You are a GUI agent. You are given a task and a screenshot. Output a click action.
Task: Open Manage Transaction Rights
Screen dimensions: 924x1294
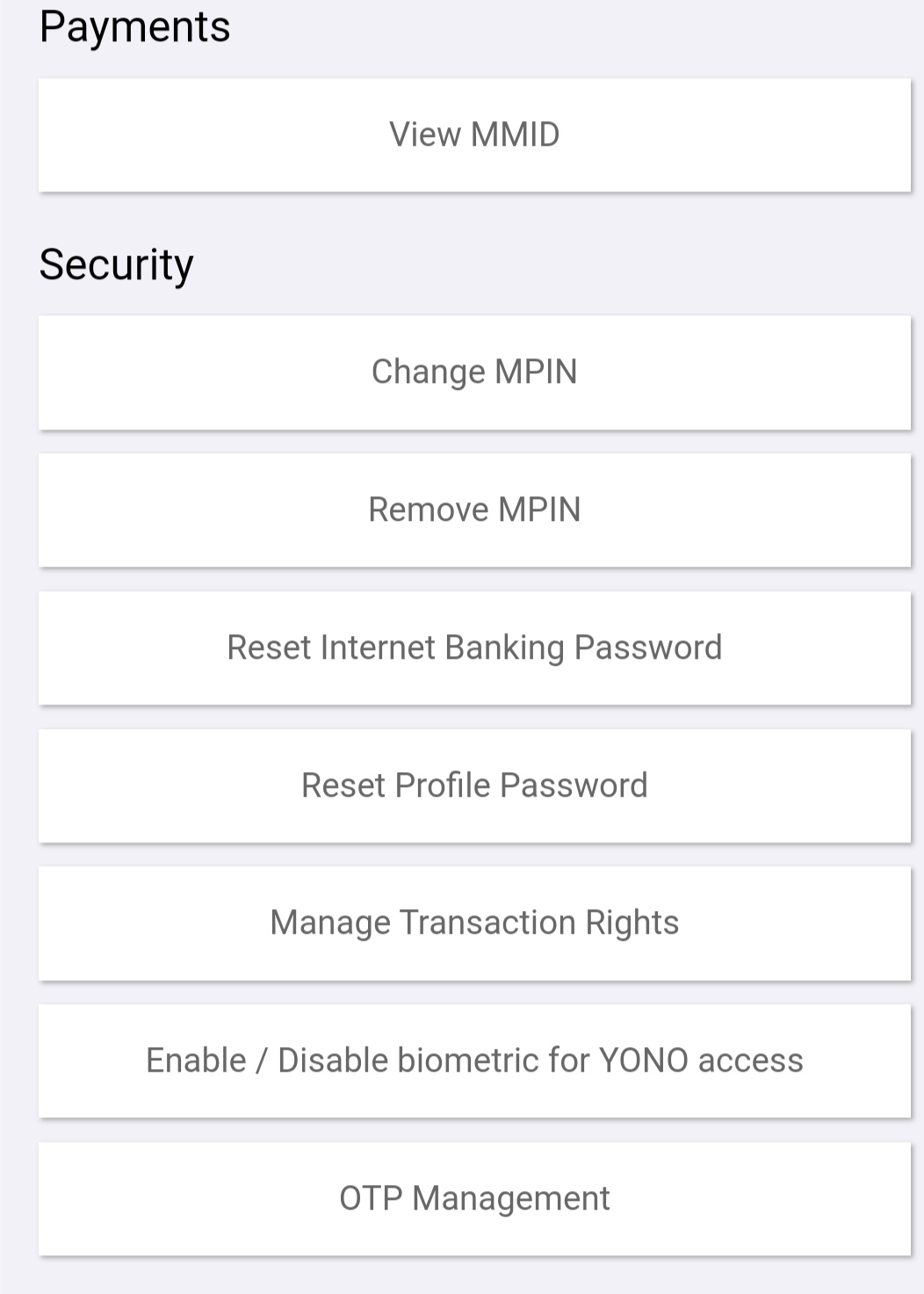pos(474,922)
